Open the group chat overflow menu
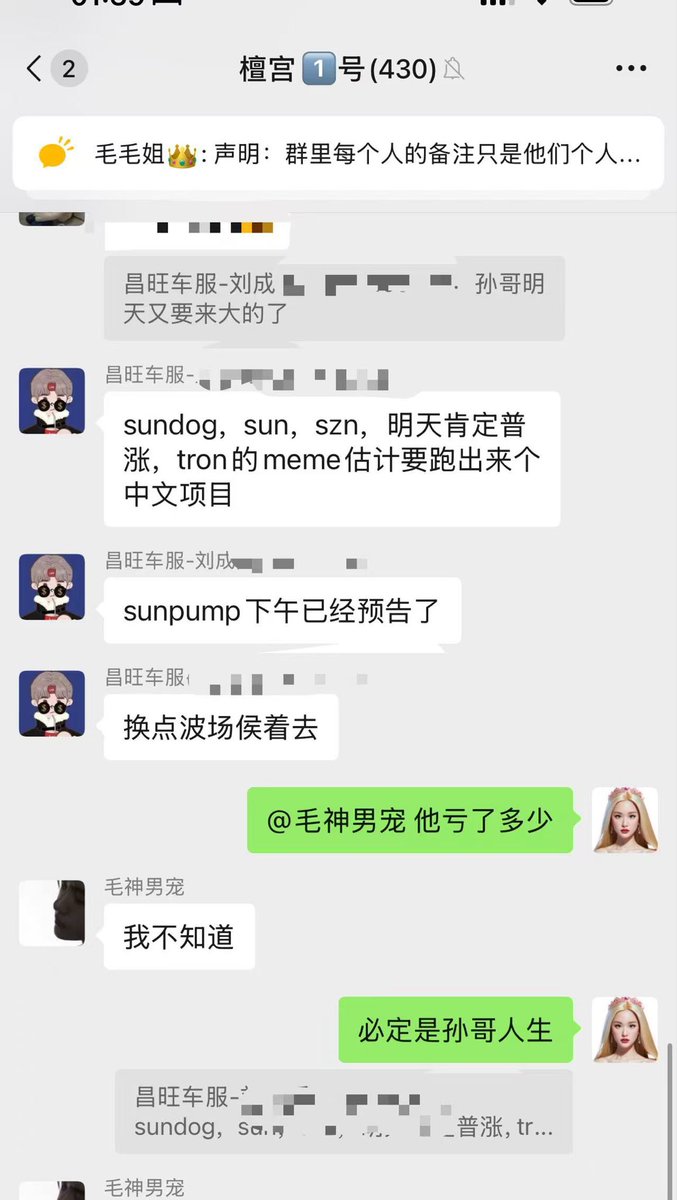 (x=630, y=69)
